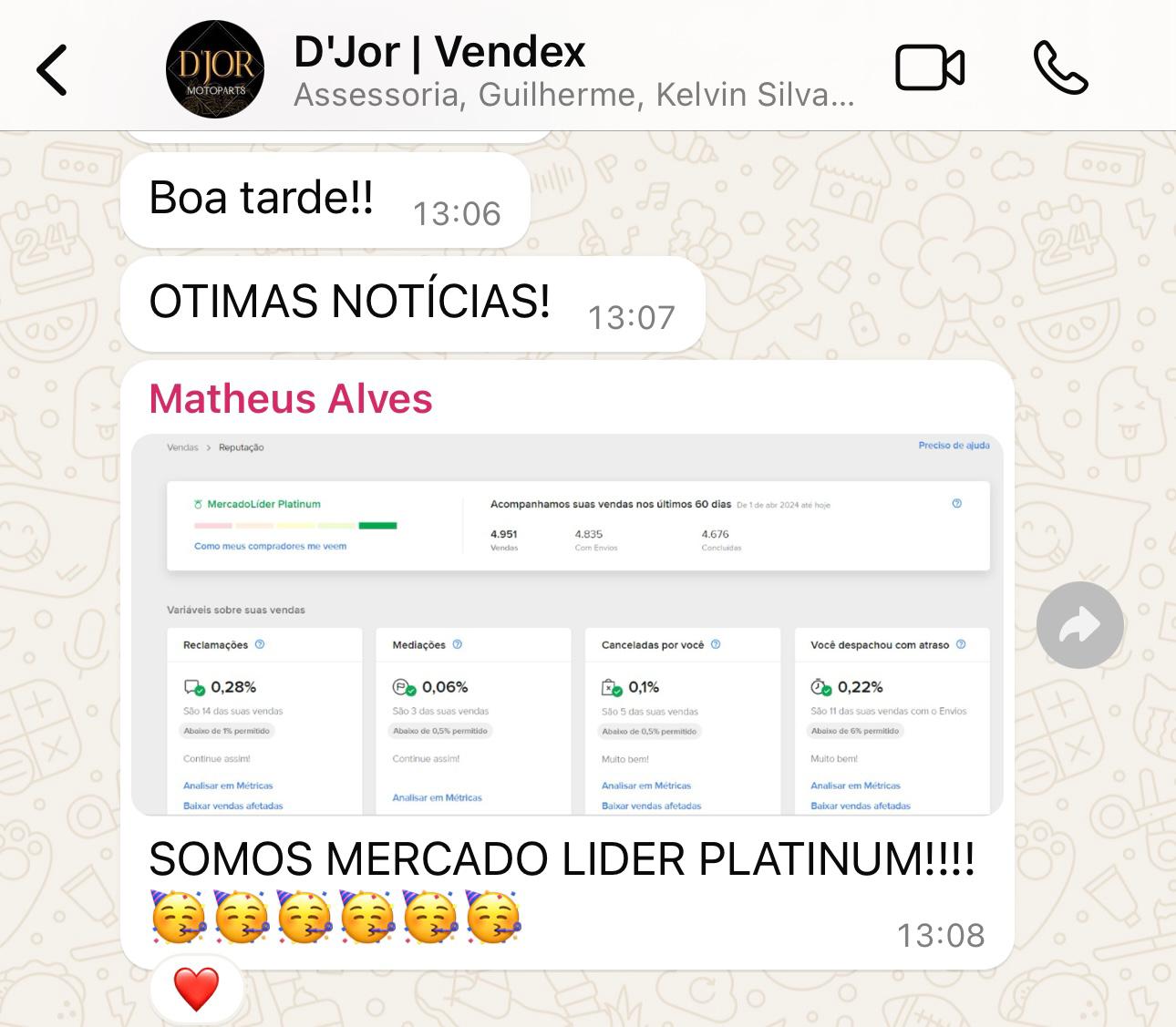Forward Matheus Alves's image message
Image resolution: width=1176 pixels, height=1027 pixels.
[1079, 625]
